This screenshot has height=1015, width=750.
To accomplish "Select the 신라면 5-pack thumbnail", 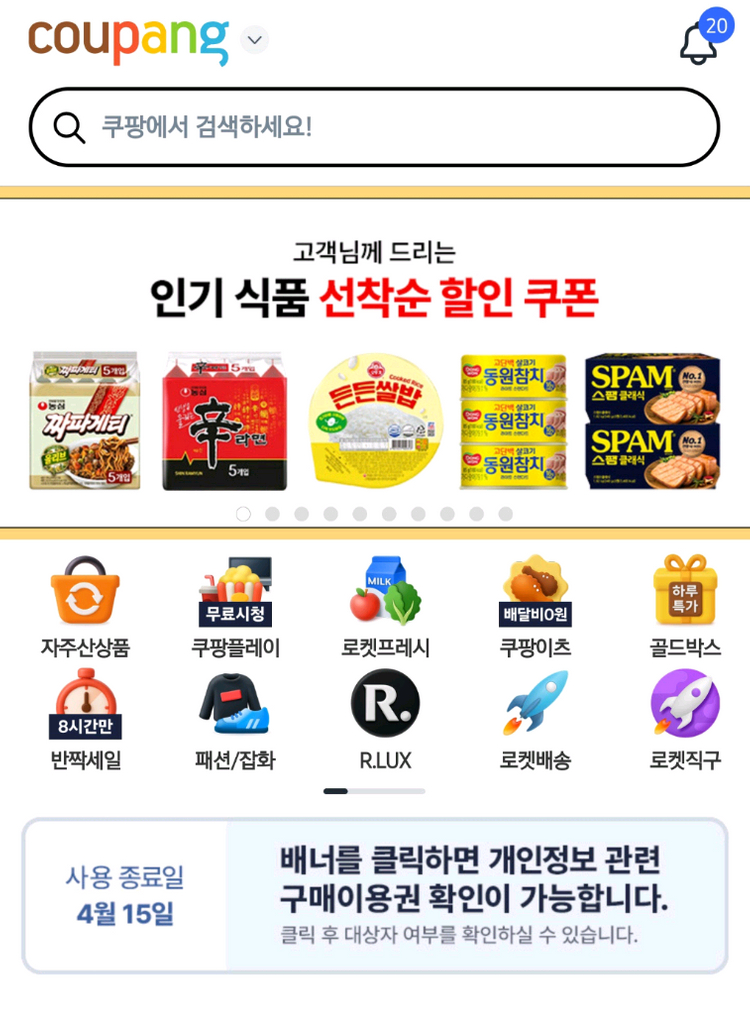I will 225,422.
